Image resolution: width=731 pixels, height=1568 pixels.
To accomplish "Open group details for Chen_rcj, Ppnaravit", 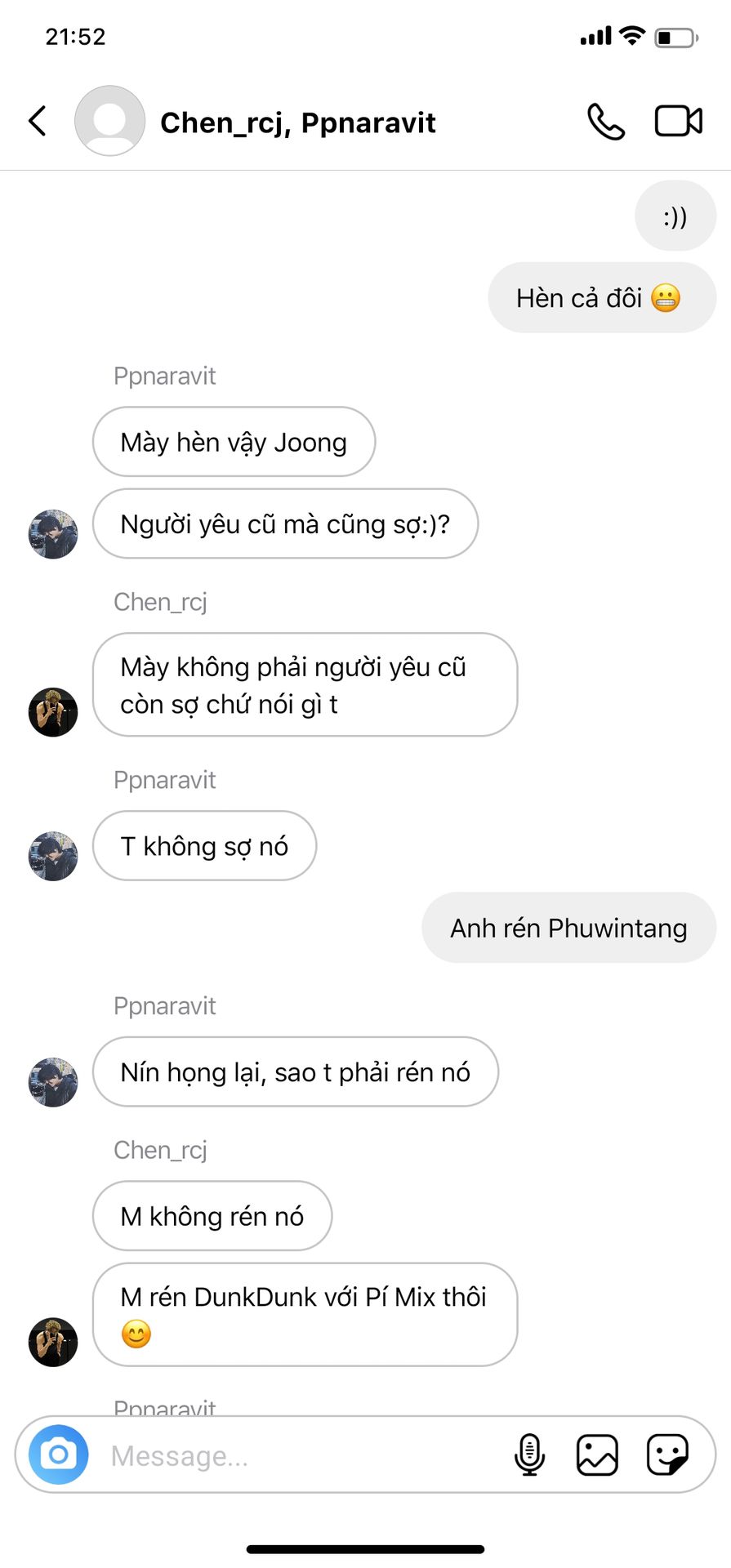I will pos(297,122).
